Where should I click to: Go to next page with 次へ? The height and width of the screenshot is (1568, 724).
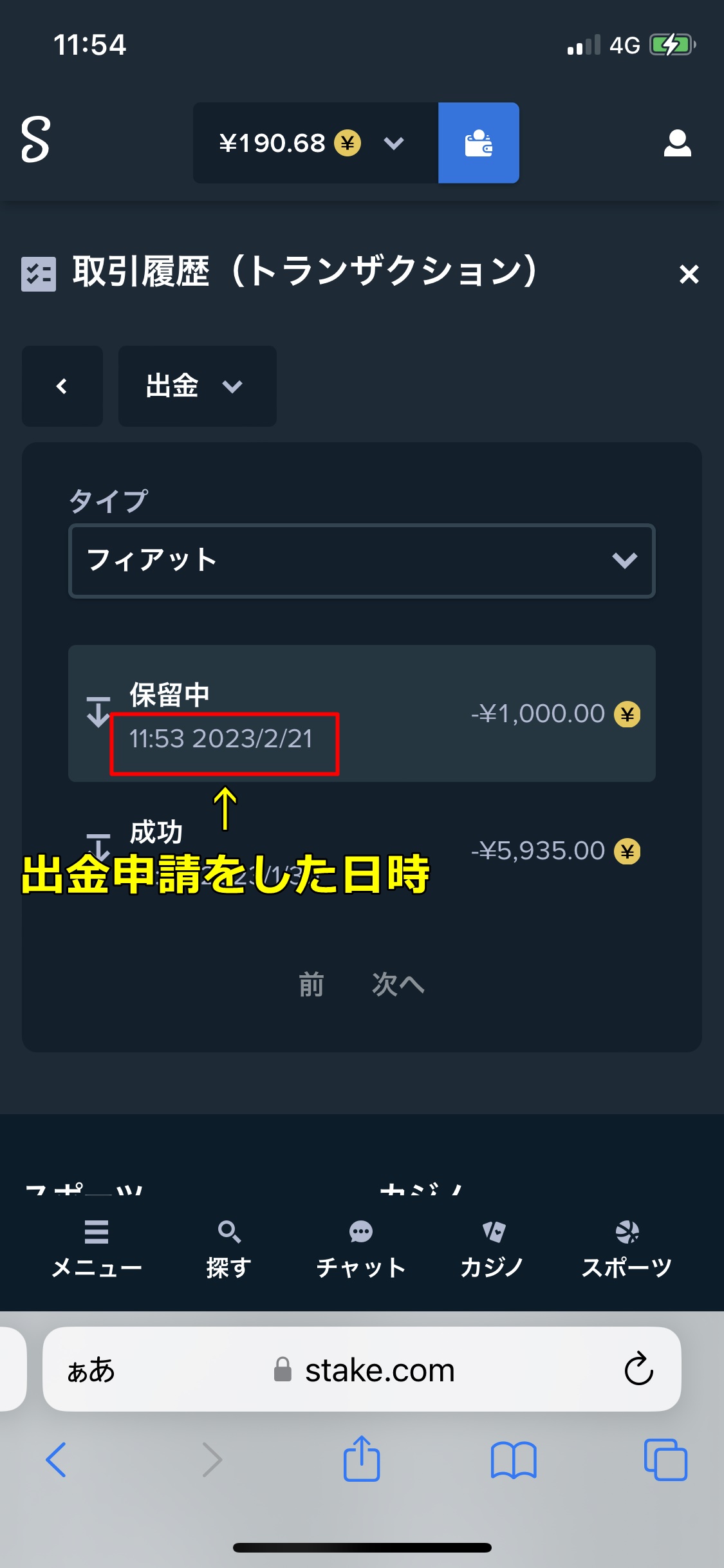click(398, 984)
